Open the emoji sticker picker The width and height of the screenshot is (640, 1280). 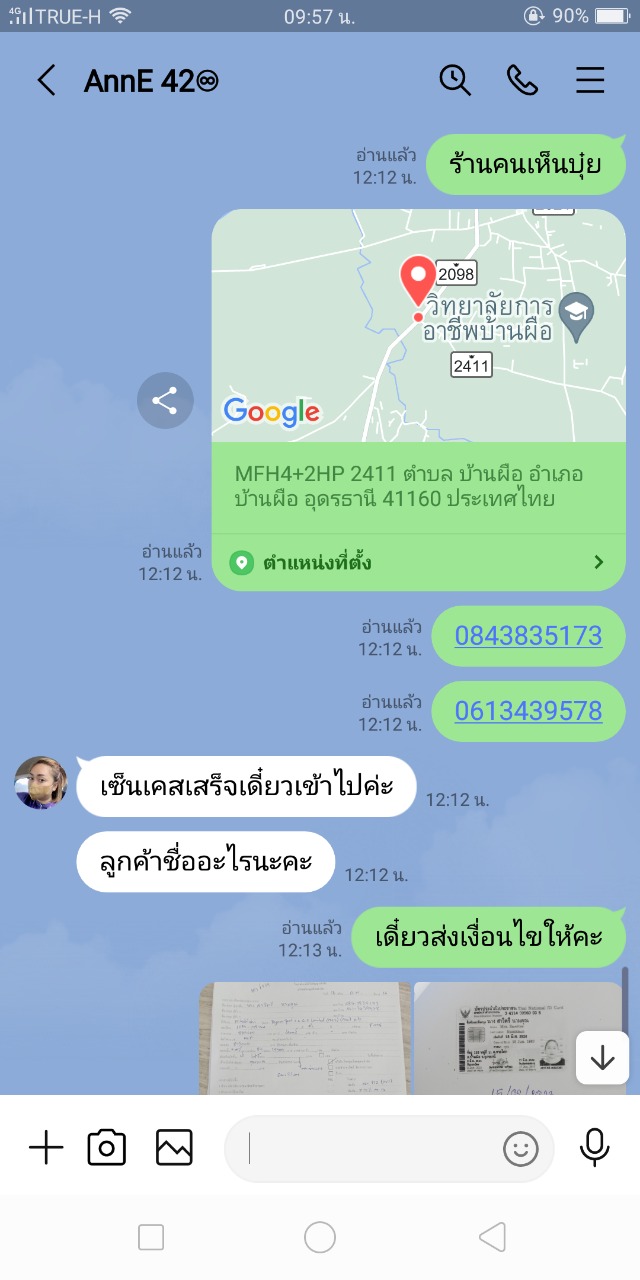[520, 1149]
